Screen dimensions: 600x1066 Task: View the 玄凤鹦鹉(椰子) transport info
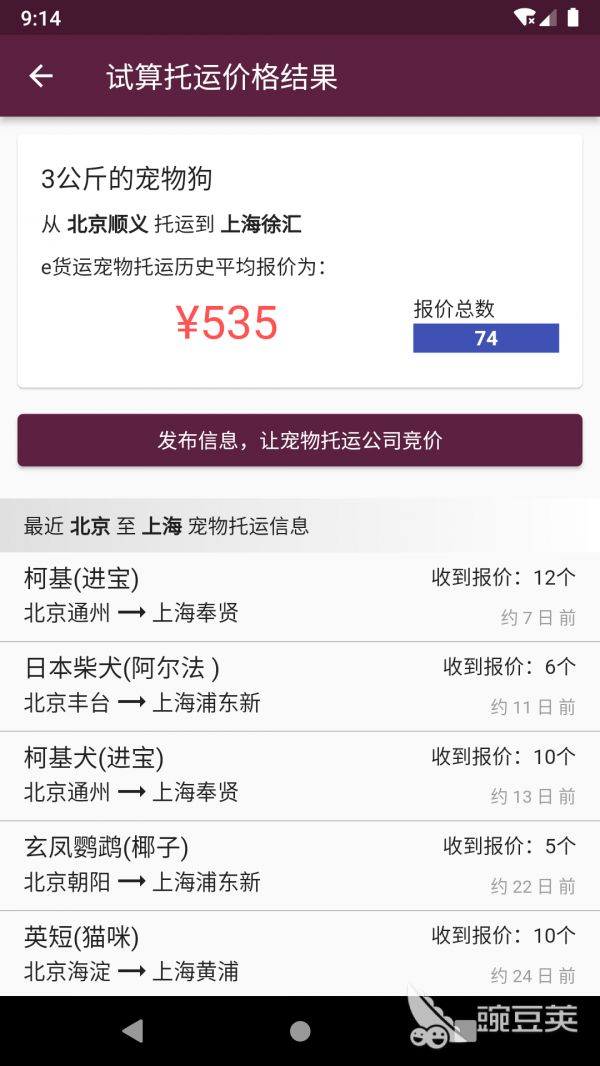point(300,865)
